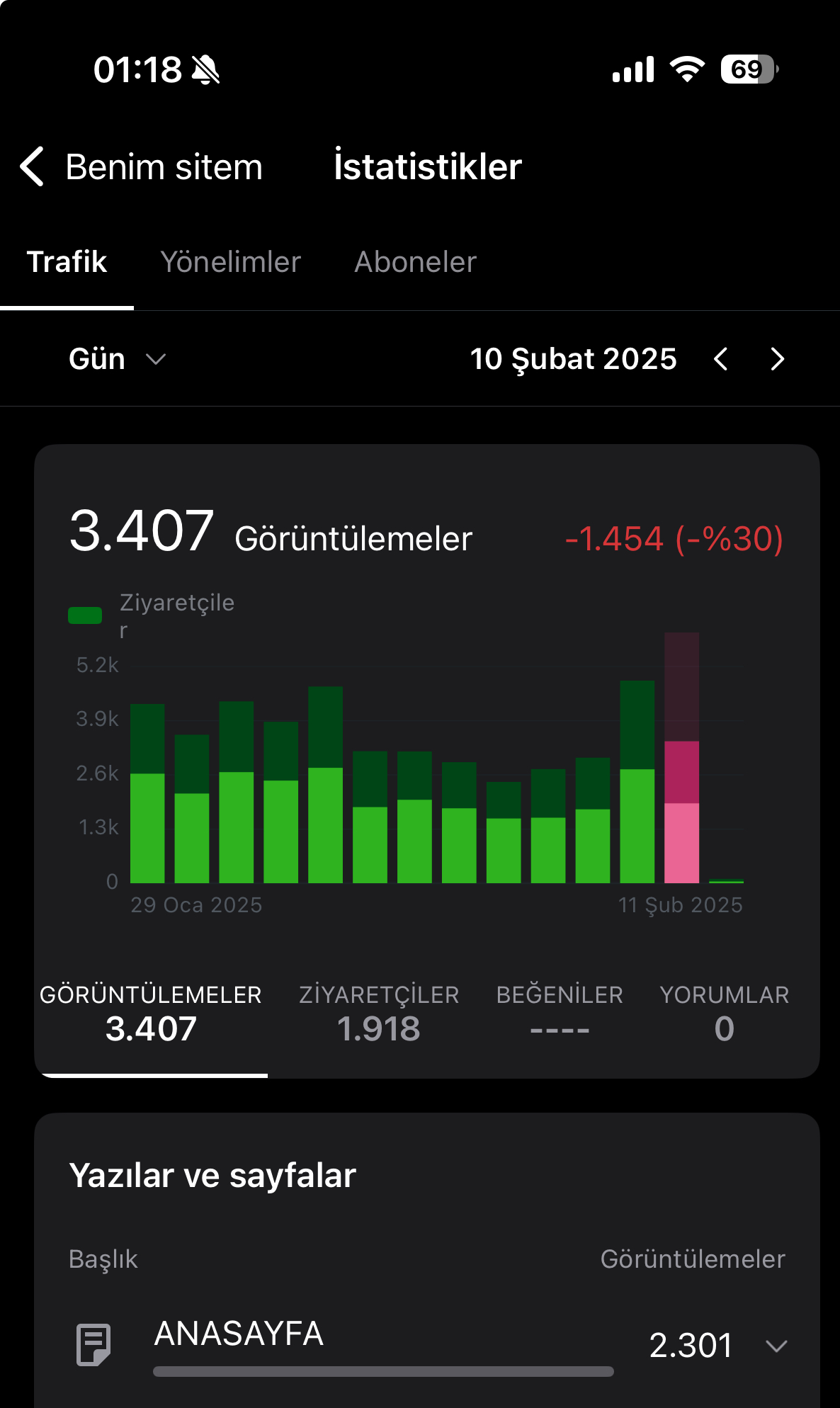This screenshot has height=1408, width=840.
Task: Show the BEĞENİLER metric
Action: pos(560,1014)
